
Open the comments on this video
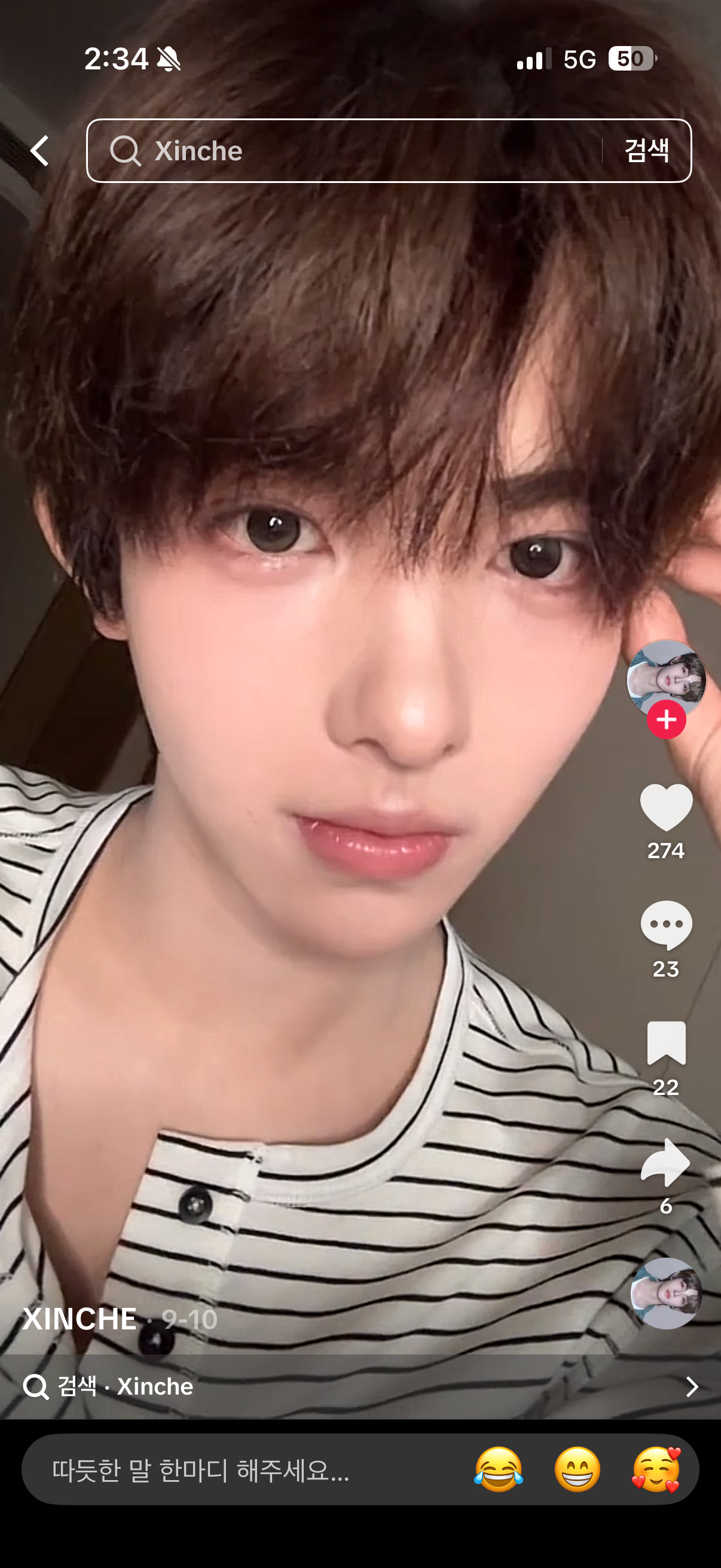click(666, 925)
